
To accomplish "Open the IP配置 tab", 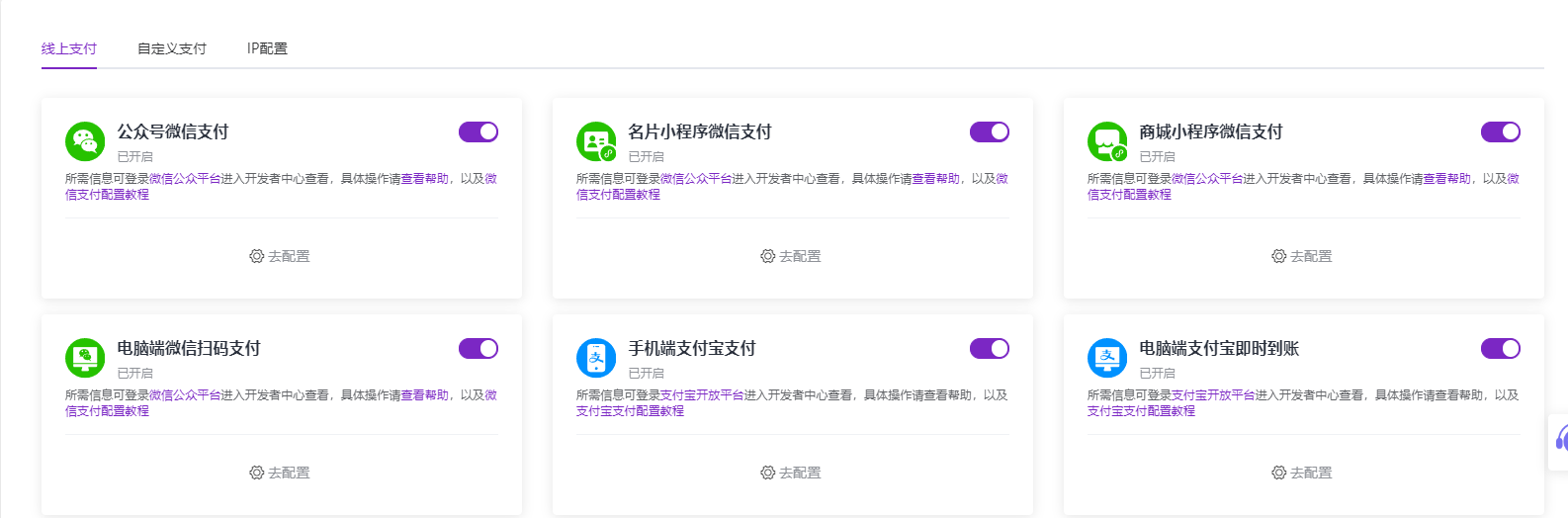I will point(267,48).
